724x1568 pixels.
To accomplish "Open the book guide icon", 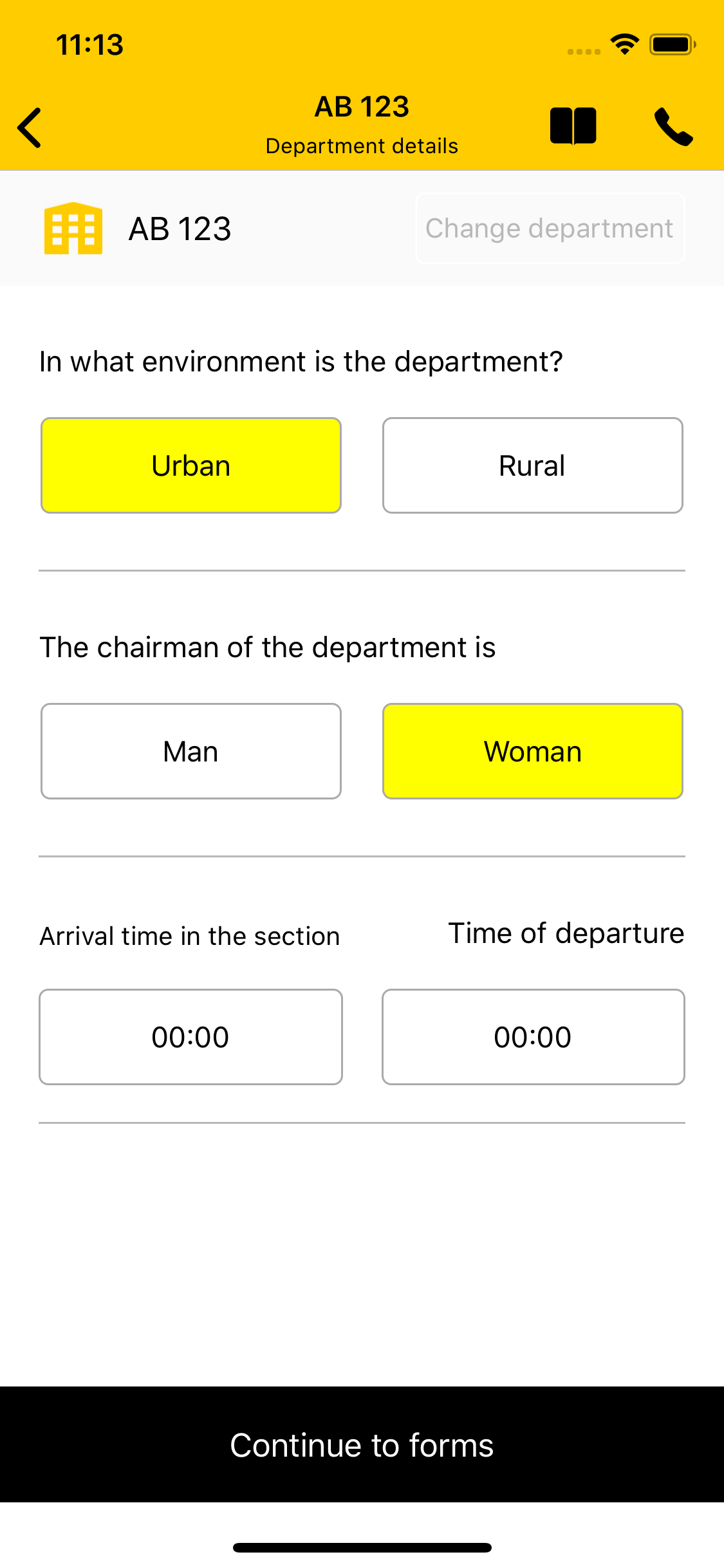I will pyautogui.click(x=573, y=126).
